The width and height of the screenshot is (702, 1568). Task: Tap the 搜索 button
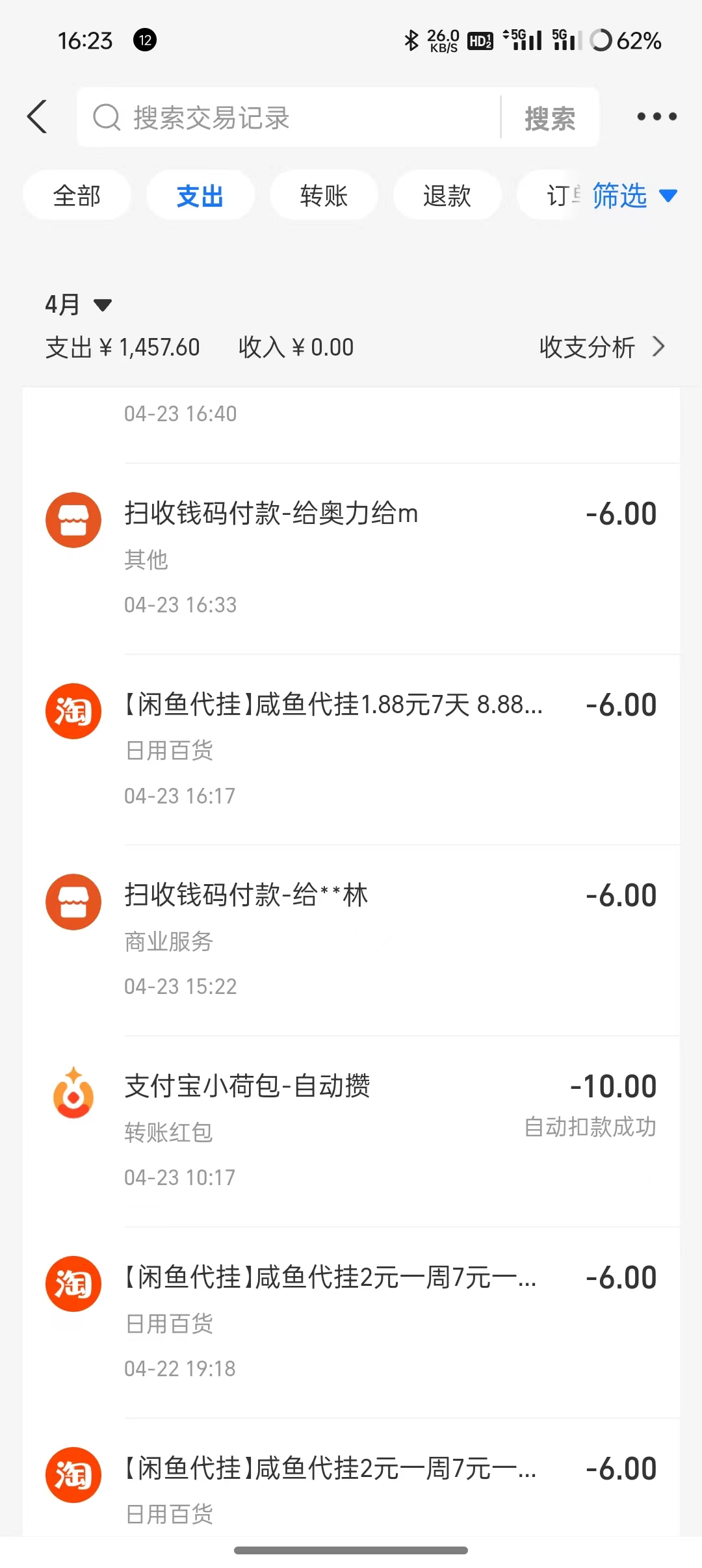tap(550, 118)
